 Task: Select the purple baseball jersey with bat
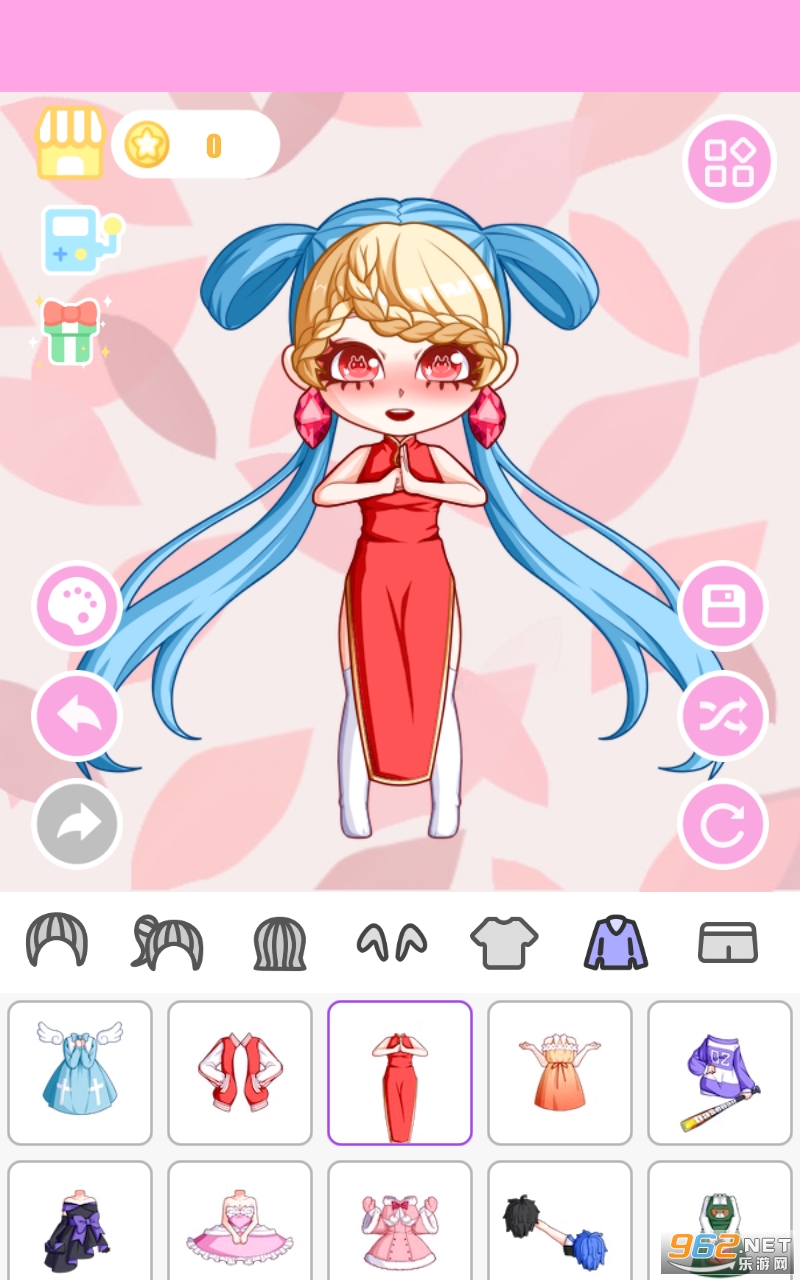(720, 1073)
